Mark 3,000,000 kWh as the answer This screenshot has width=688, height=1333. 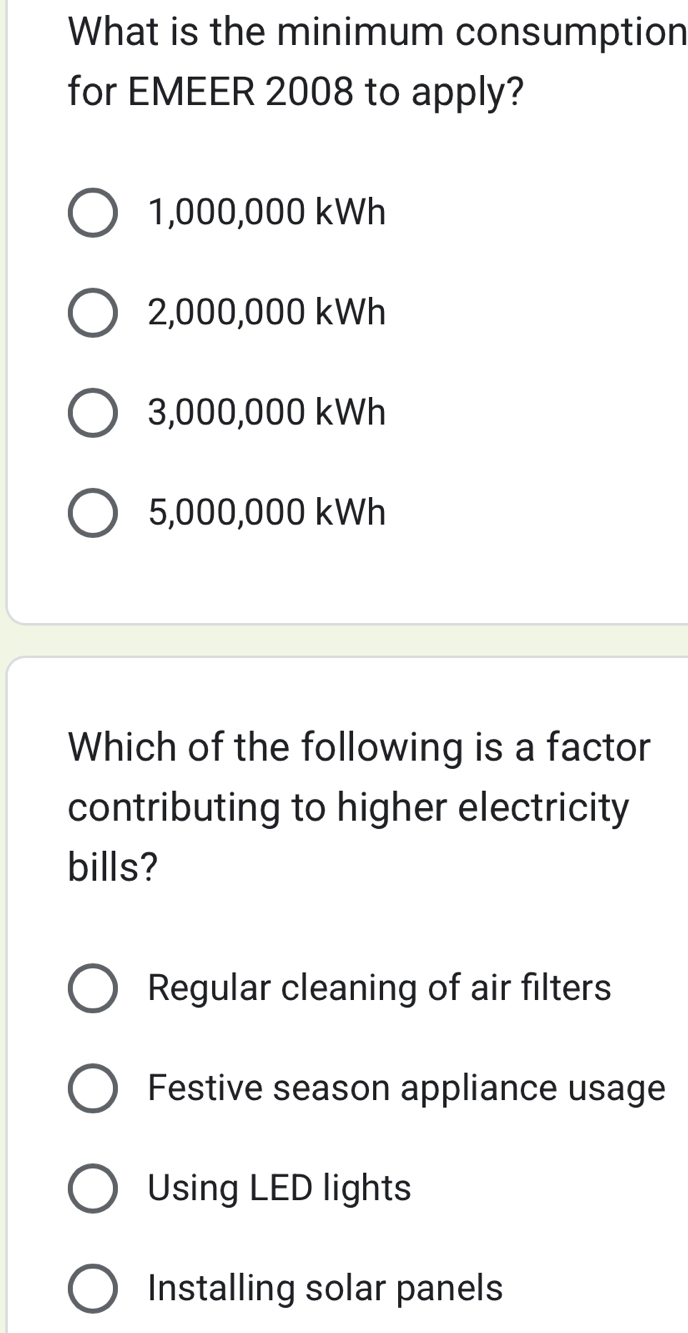click(93, 414)
